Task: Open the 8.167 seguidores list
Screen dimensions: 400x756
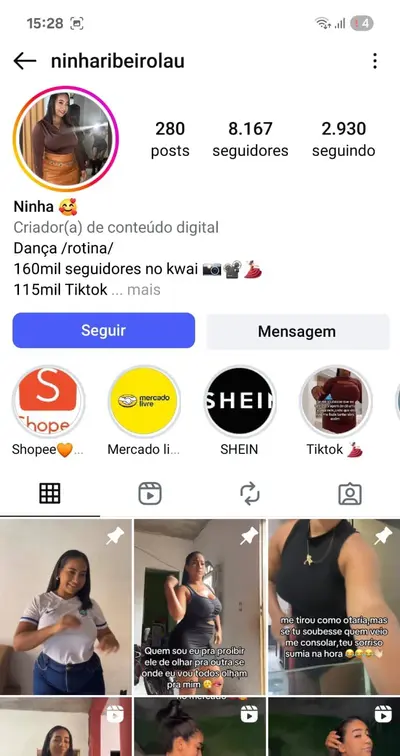Action: point(250,139)
